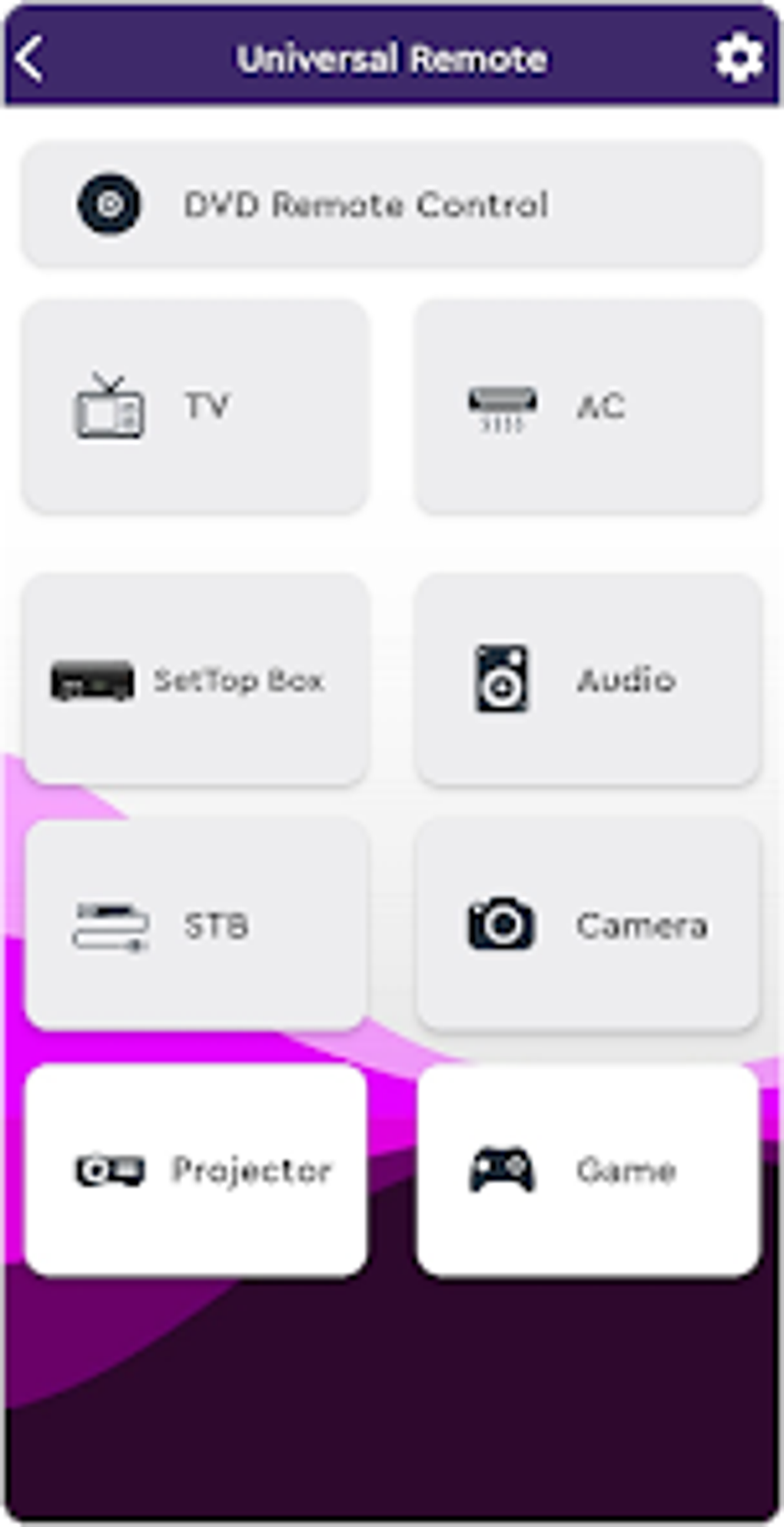The width and height of the screenshot is (784, 1527).
Task: Tap the STB sliders icon
Action: pos(111,926)
